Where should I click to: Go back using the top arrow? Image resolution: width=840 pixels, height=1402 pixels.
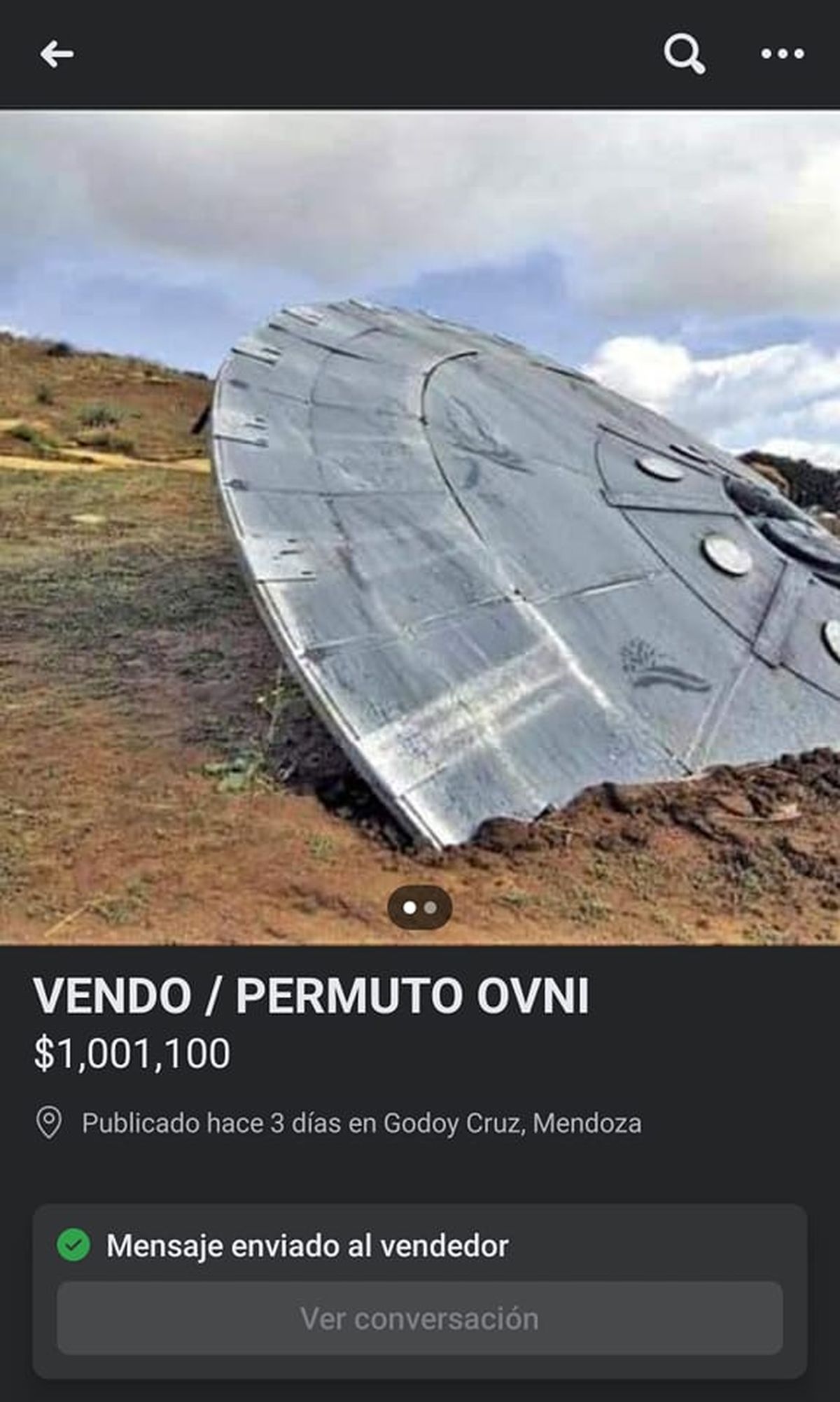pos(57,54)
